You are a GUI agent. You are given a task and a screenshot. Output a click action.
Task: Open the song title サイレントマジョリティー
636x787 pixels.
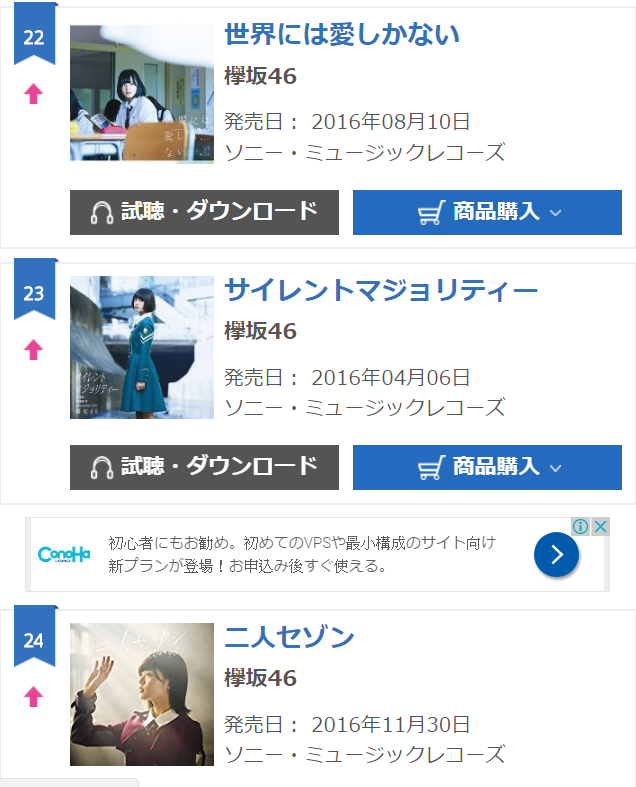(x=381, y=291)
